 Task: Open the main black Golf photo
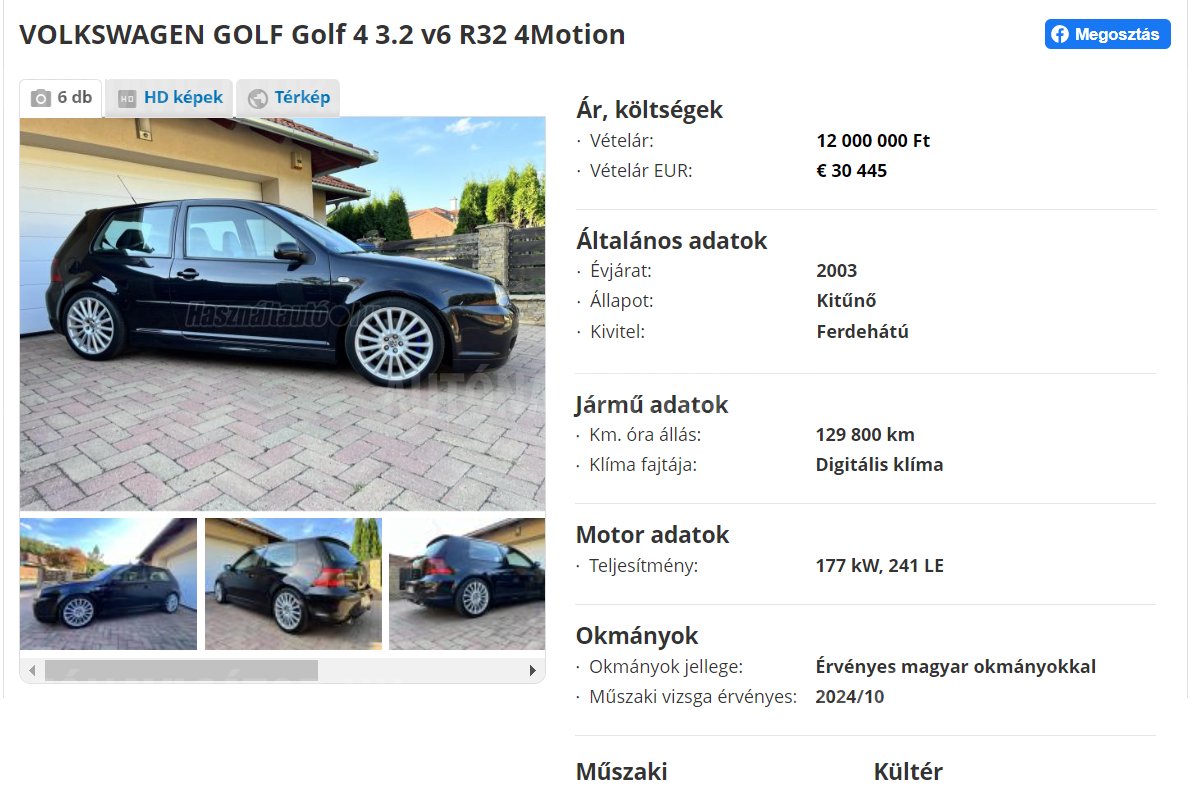[282, 313]
